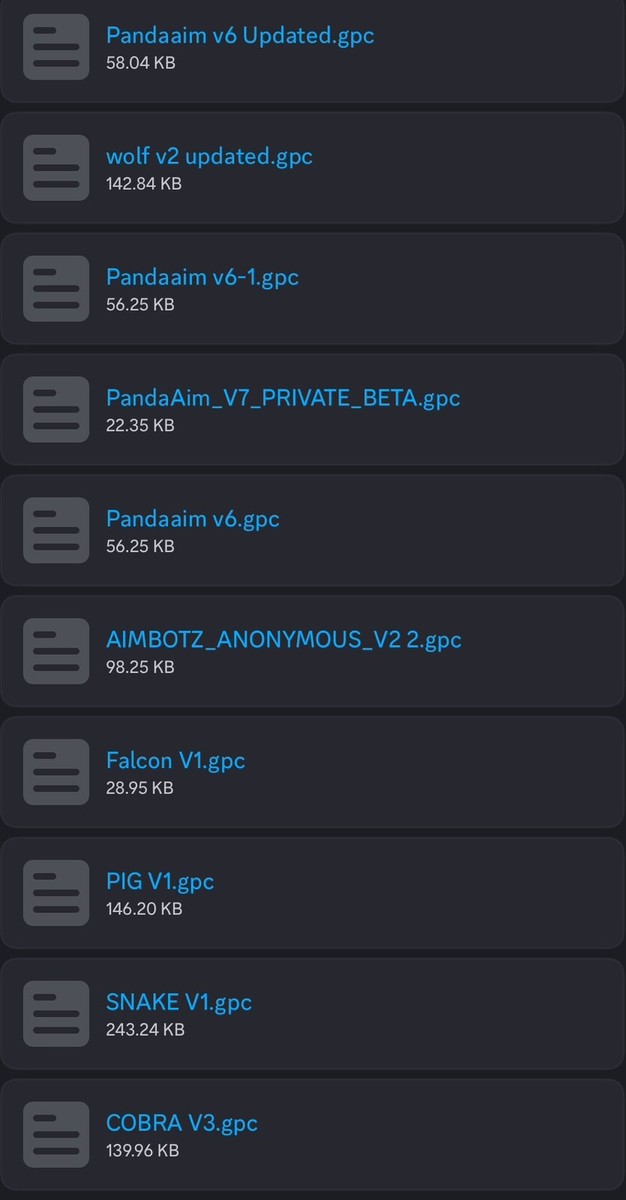
Task: Open the COBRA V3.gpc file
Action: point(182,1123)
